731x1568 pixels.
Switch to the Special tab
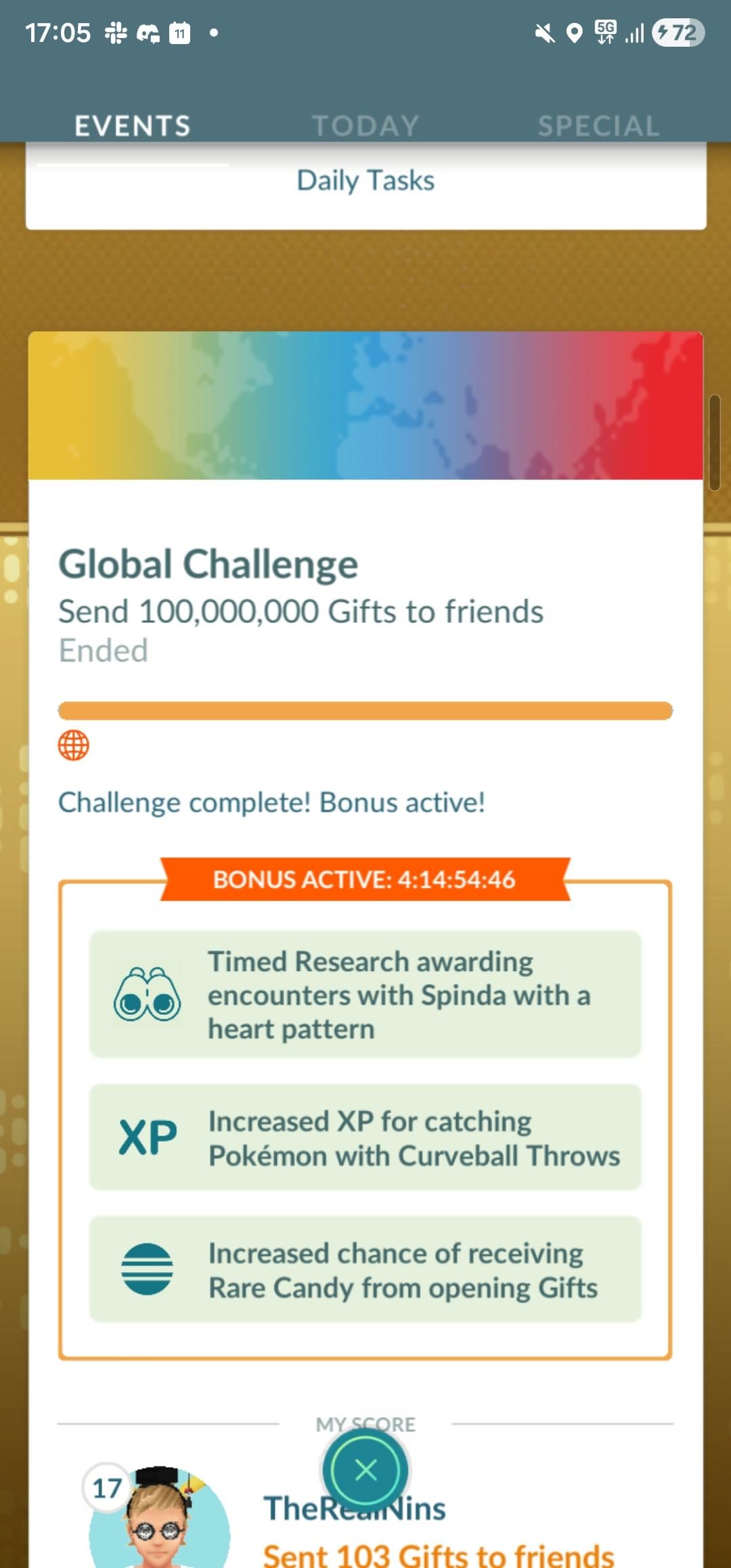click(598, 126)
